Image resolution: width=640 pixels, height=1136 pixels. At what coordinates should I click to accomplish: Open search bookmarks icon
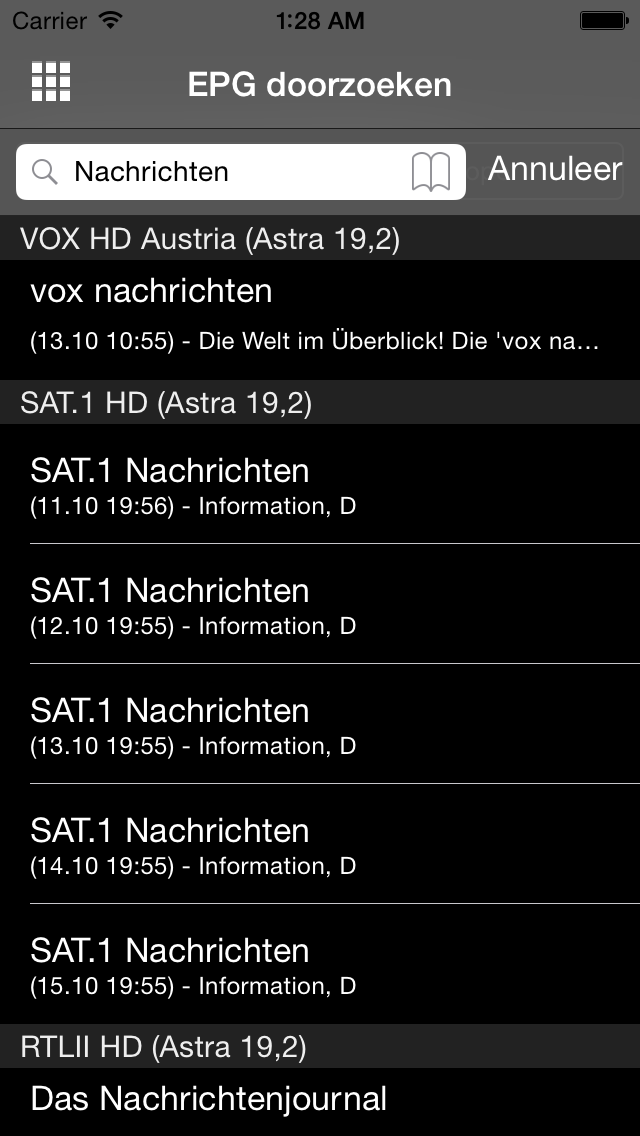pyautogui.click(x=431, y=173)
